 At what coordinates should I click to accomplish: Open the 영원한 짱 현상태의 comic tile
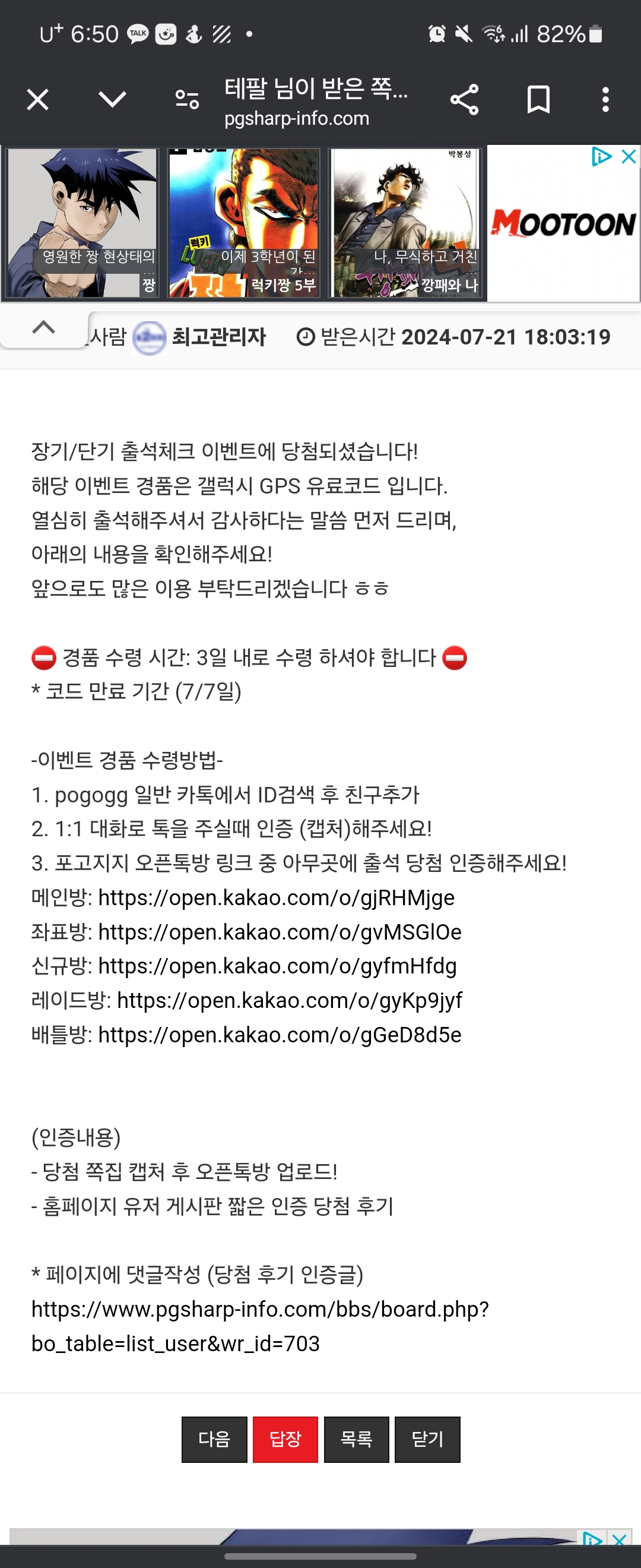[82, 223]
